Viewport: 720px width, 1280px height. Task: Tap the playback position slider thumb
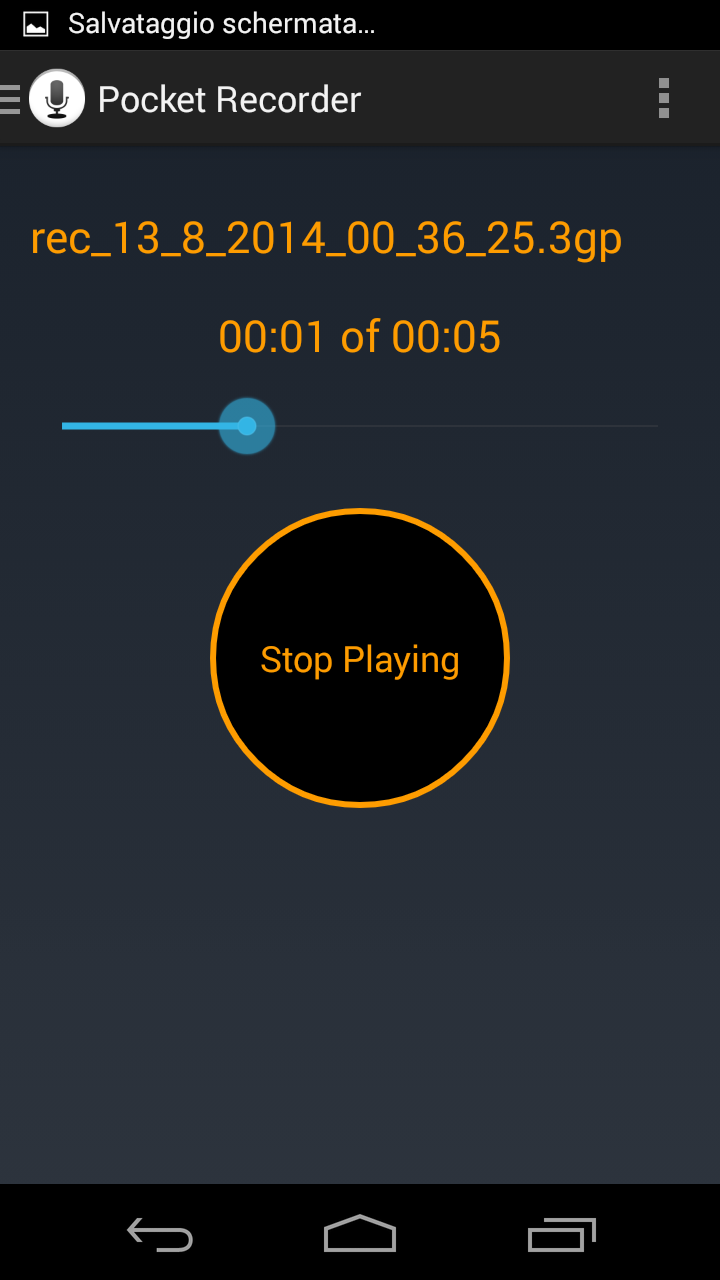pos(246,426)
